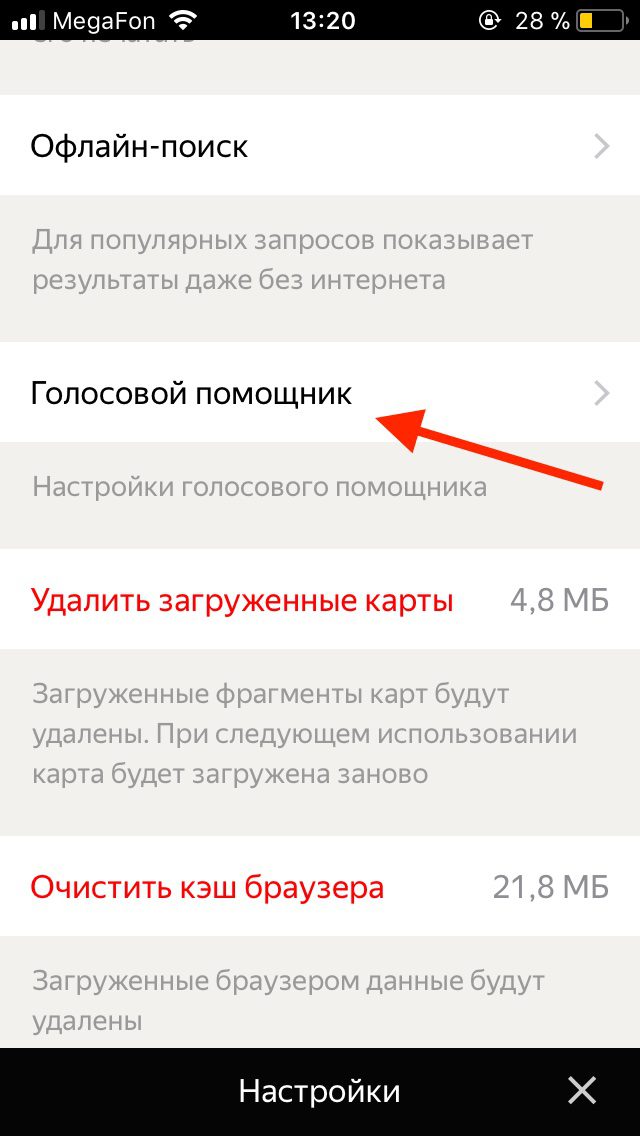The width and height of the screenshot is (640, 1136).
Task: Open Голосовой помощник settings
Action: point(320,393)
